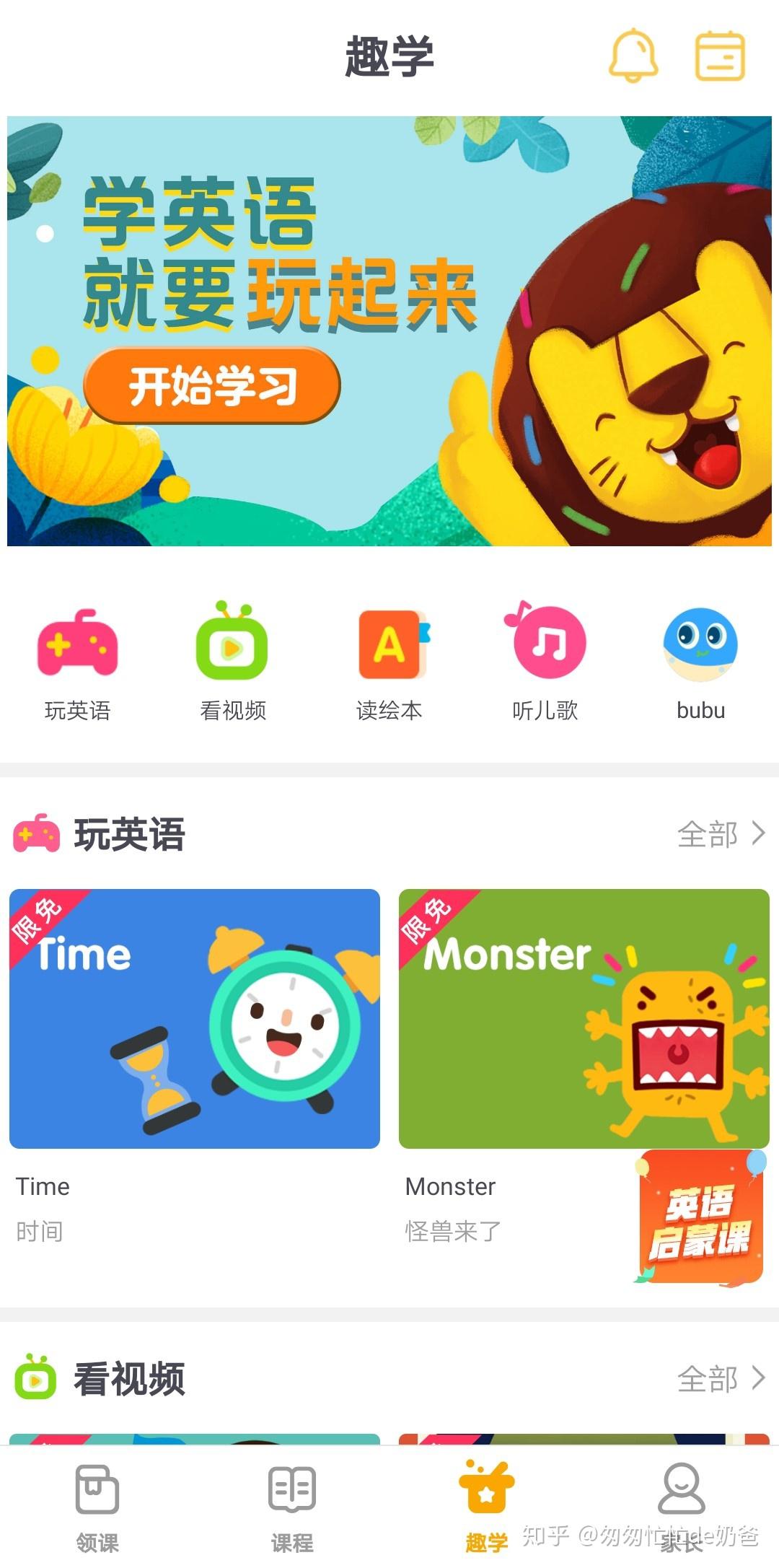Tap the floating 英语启蒙课 promo
779x1568 pixels.
click(x=700, y=1218)
